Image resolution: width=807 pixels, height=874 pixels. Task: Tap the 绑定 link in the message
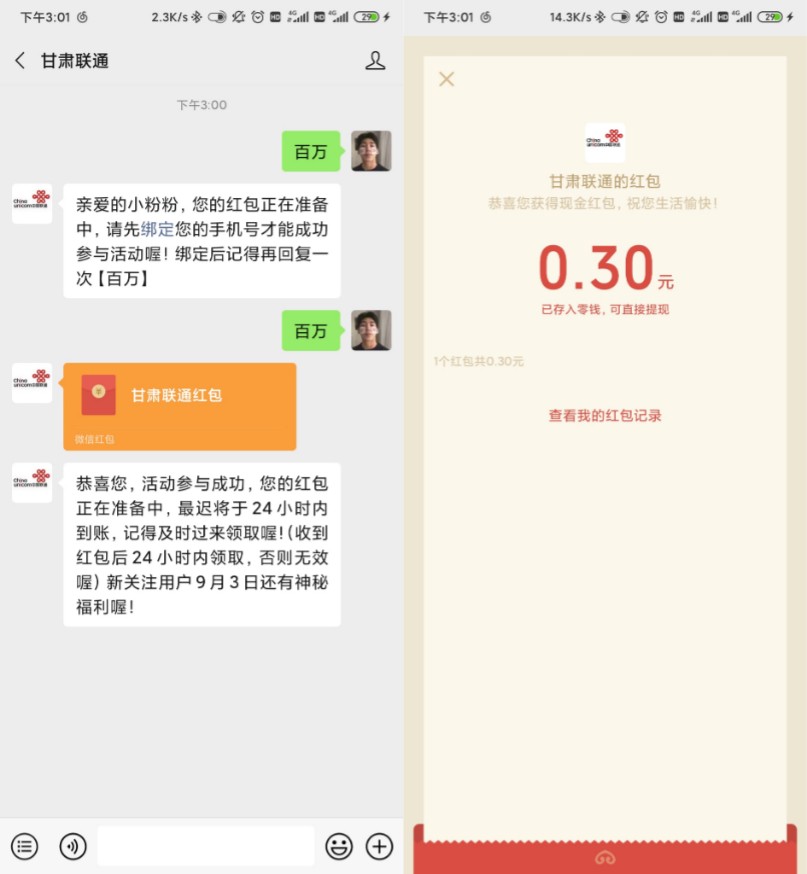pos(158,229)
